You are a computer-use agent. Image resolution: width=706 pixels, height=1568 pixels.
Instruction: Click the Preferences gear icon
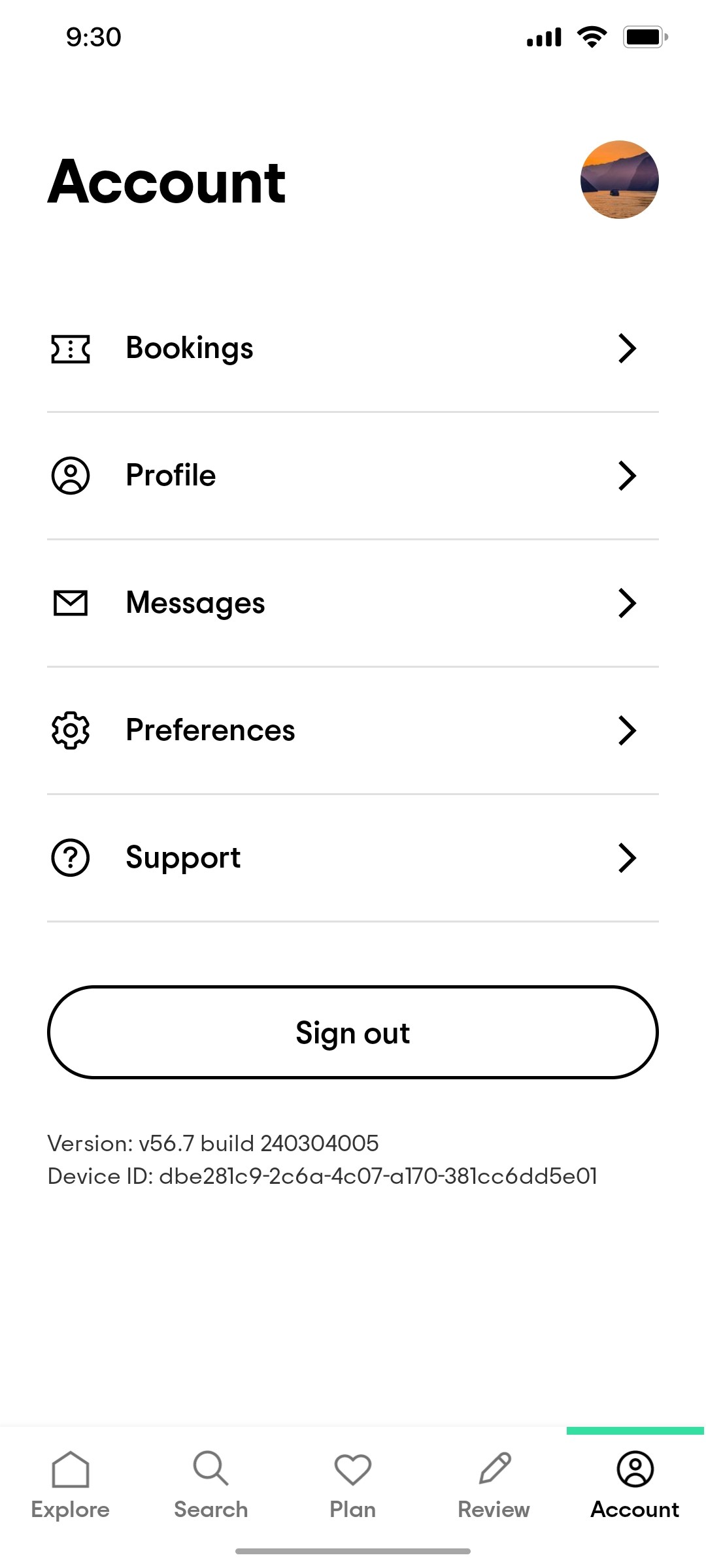point(70,730)
